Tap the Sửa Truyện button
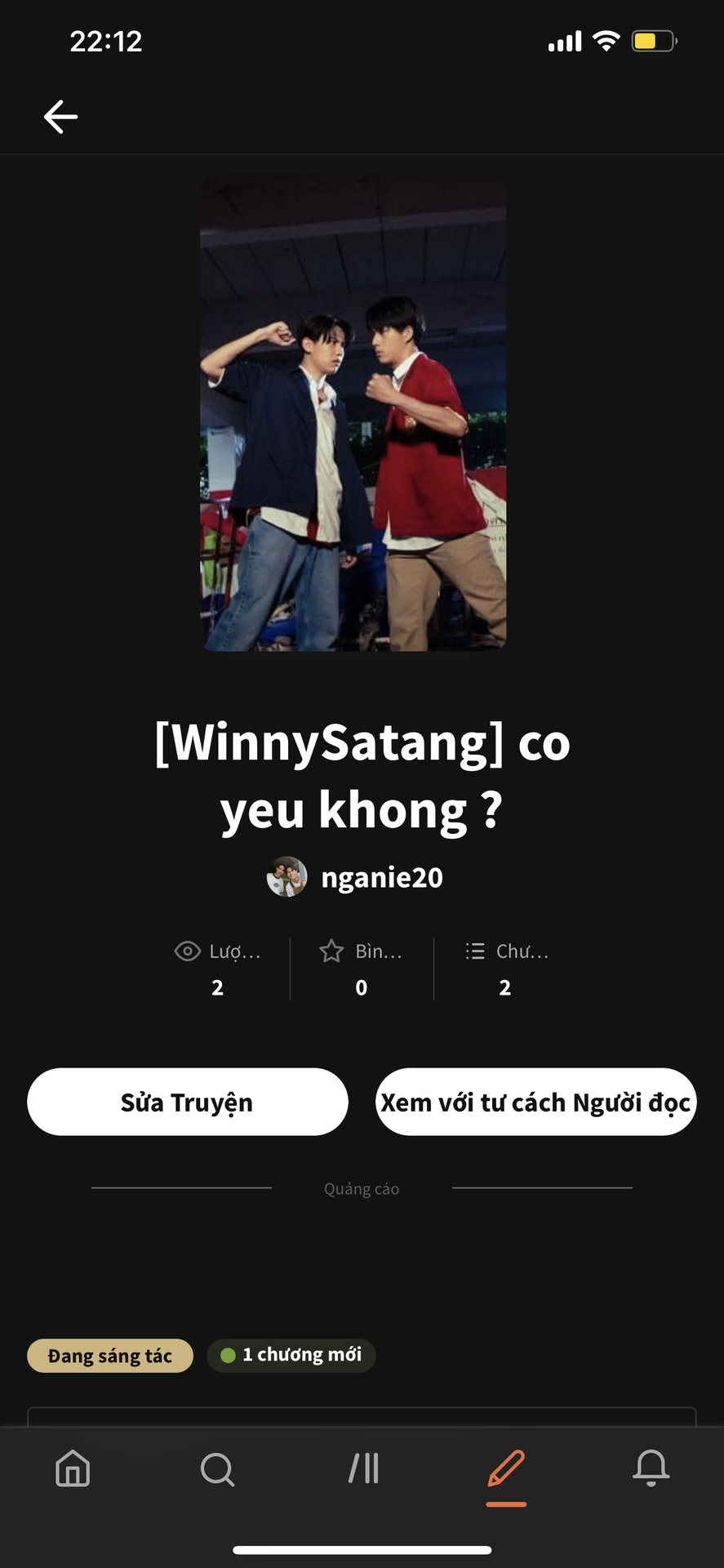The width and height of the screenshot is (724, 1568). point(188,1102)
